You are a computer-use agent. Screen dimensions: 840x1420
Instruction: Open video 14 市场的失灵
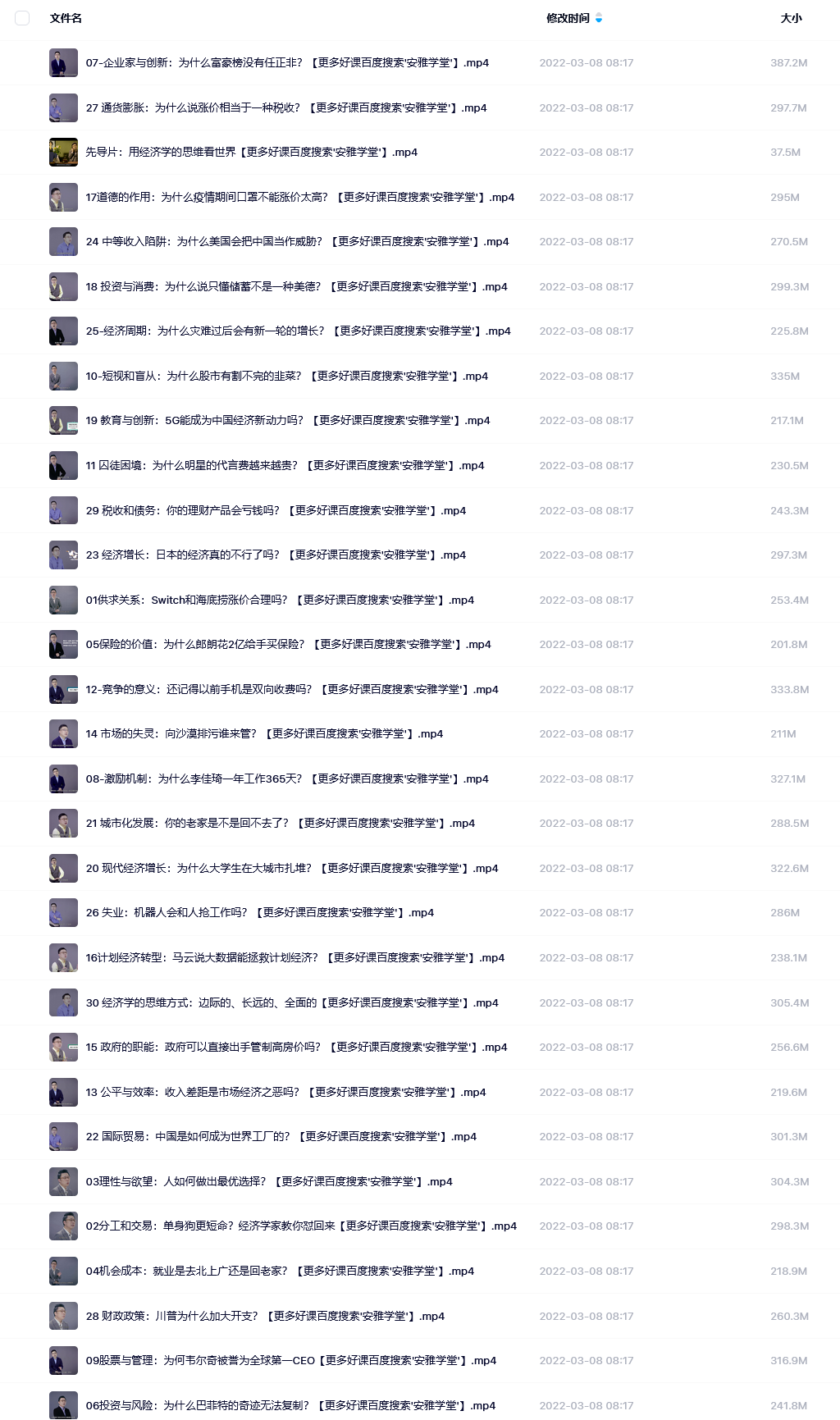point(264,734)
